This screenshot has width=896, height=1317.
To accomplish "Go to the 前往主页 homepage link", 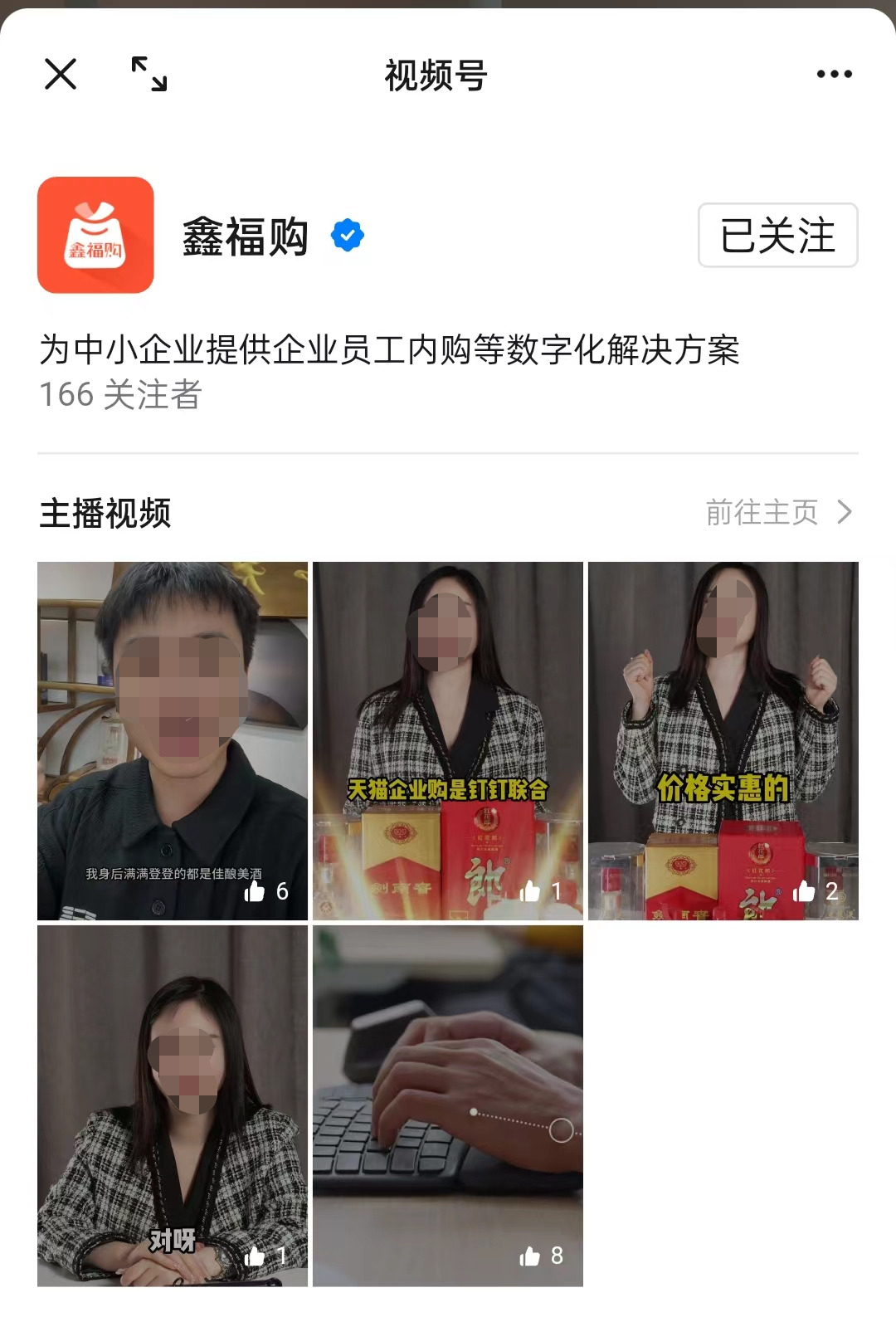I will coord(778,512).
